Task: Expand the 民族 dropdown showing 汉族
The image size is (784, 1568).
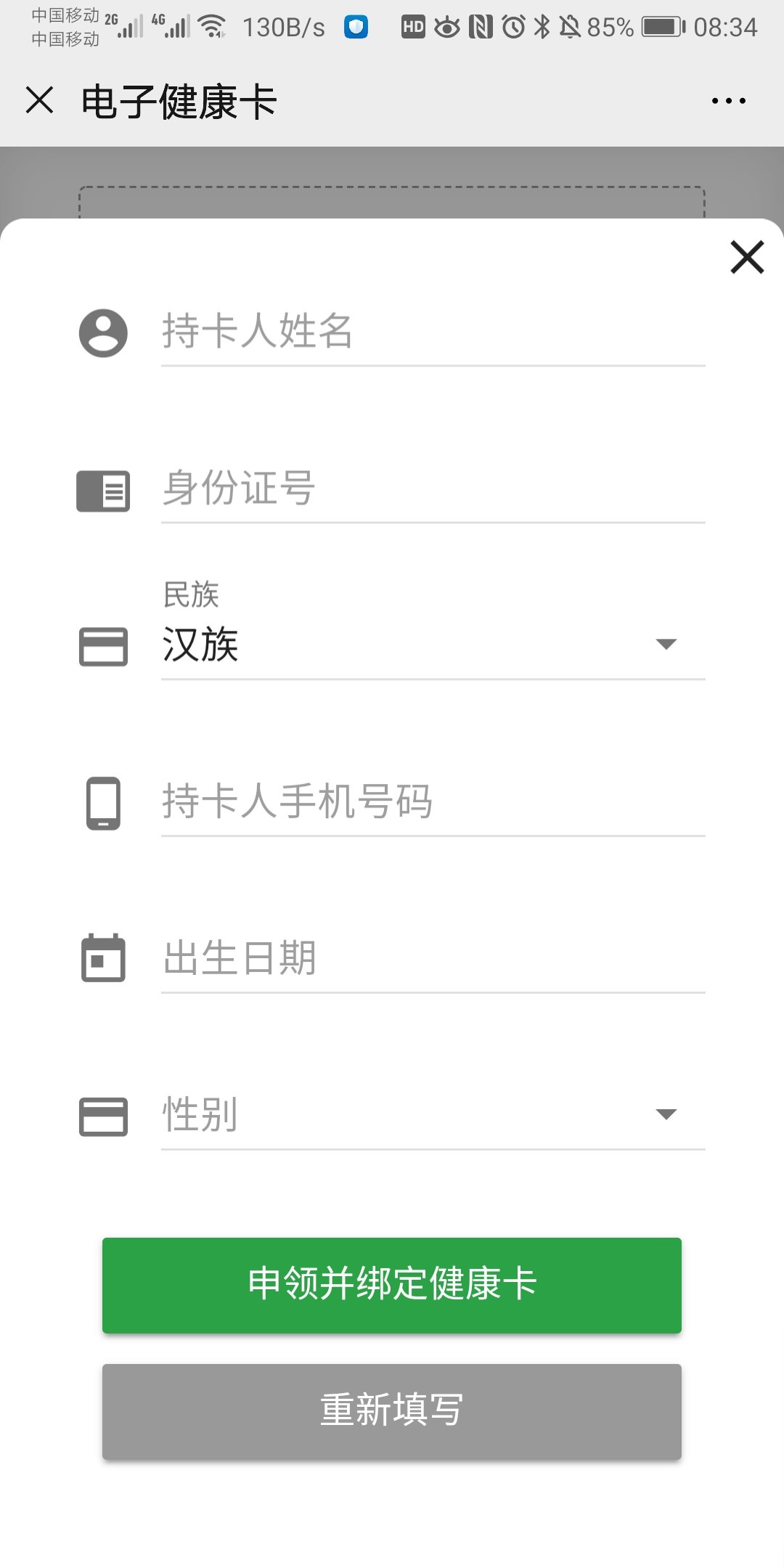Action: (x=432, y=645)
